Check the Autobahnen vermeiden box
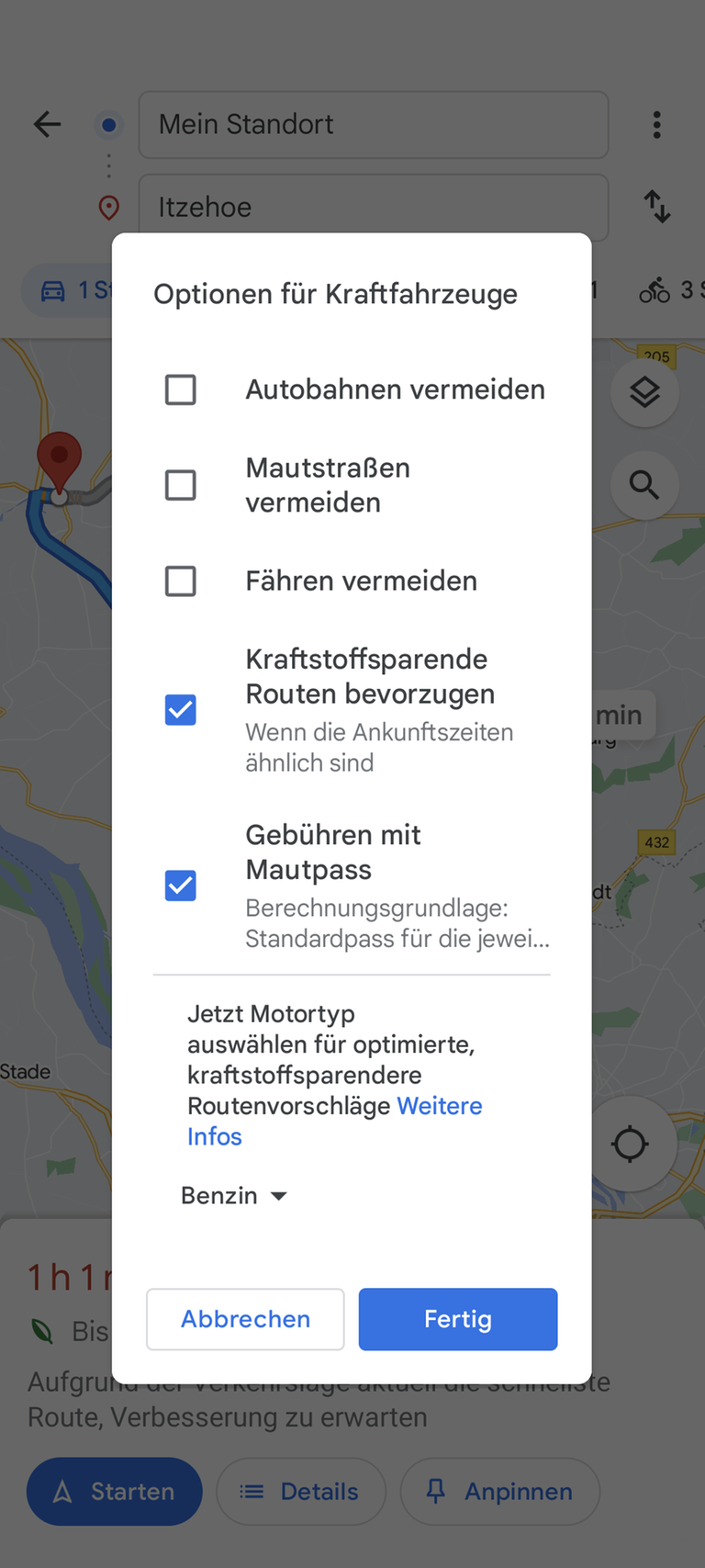This screenshot has height=1568, width=705. (181, 389)
